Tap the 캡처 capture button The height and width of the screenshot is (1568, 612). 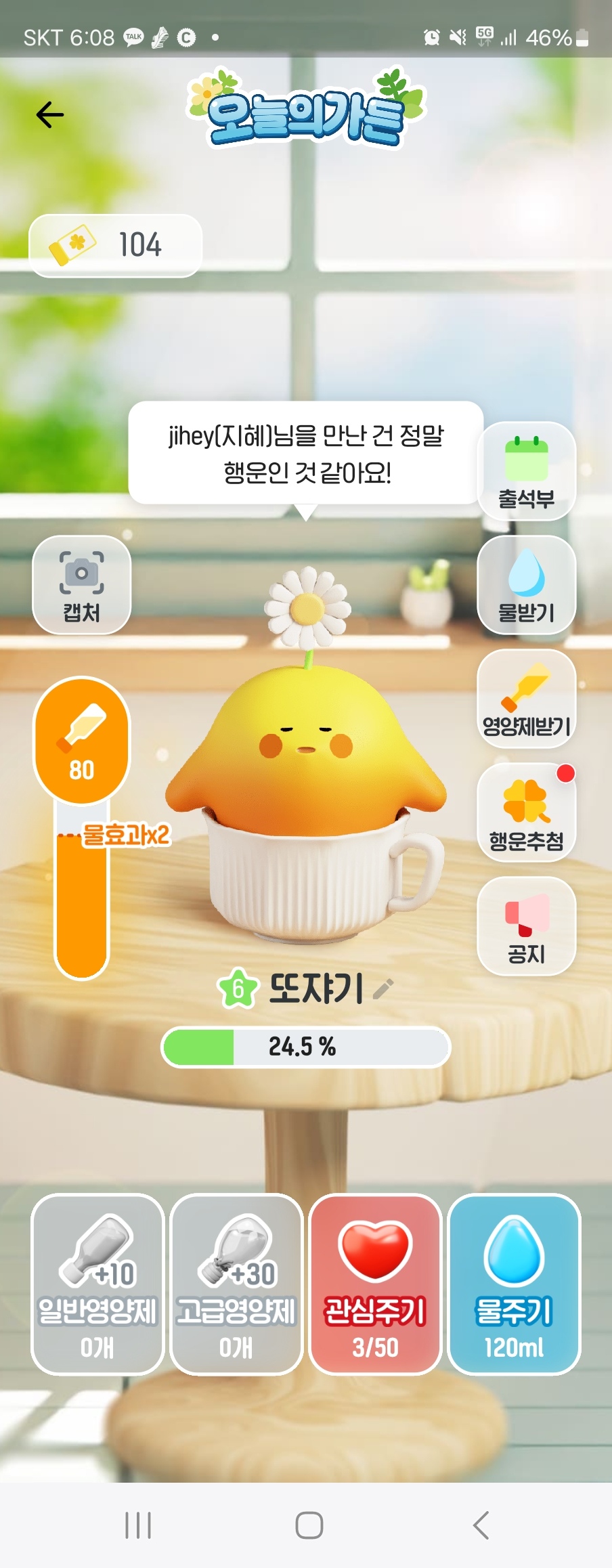[82, 586]
